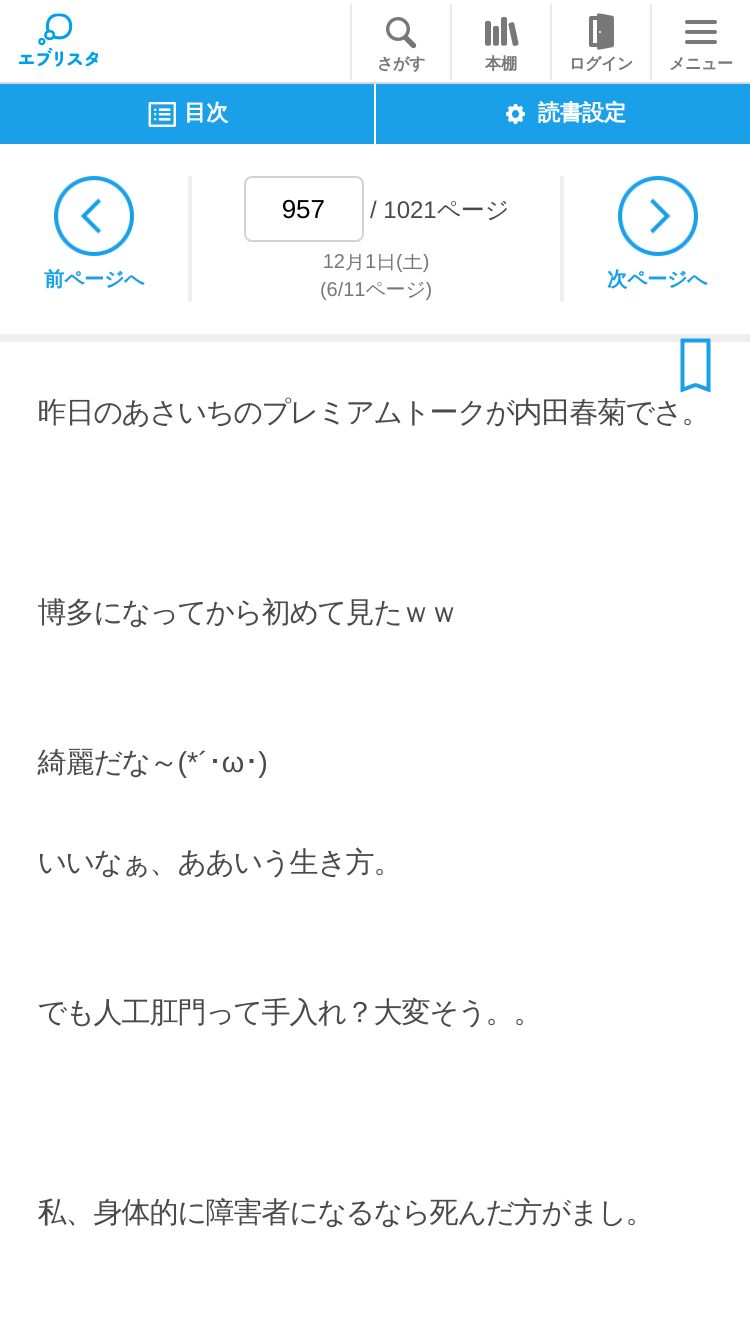The image size is (750, 1334).
Task: Tap the page number field showing 957
Action: point(304,209)
